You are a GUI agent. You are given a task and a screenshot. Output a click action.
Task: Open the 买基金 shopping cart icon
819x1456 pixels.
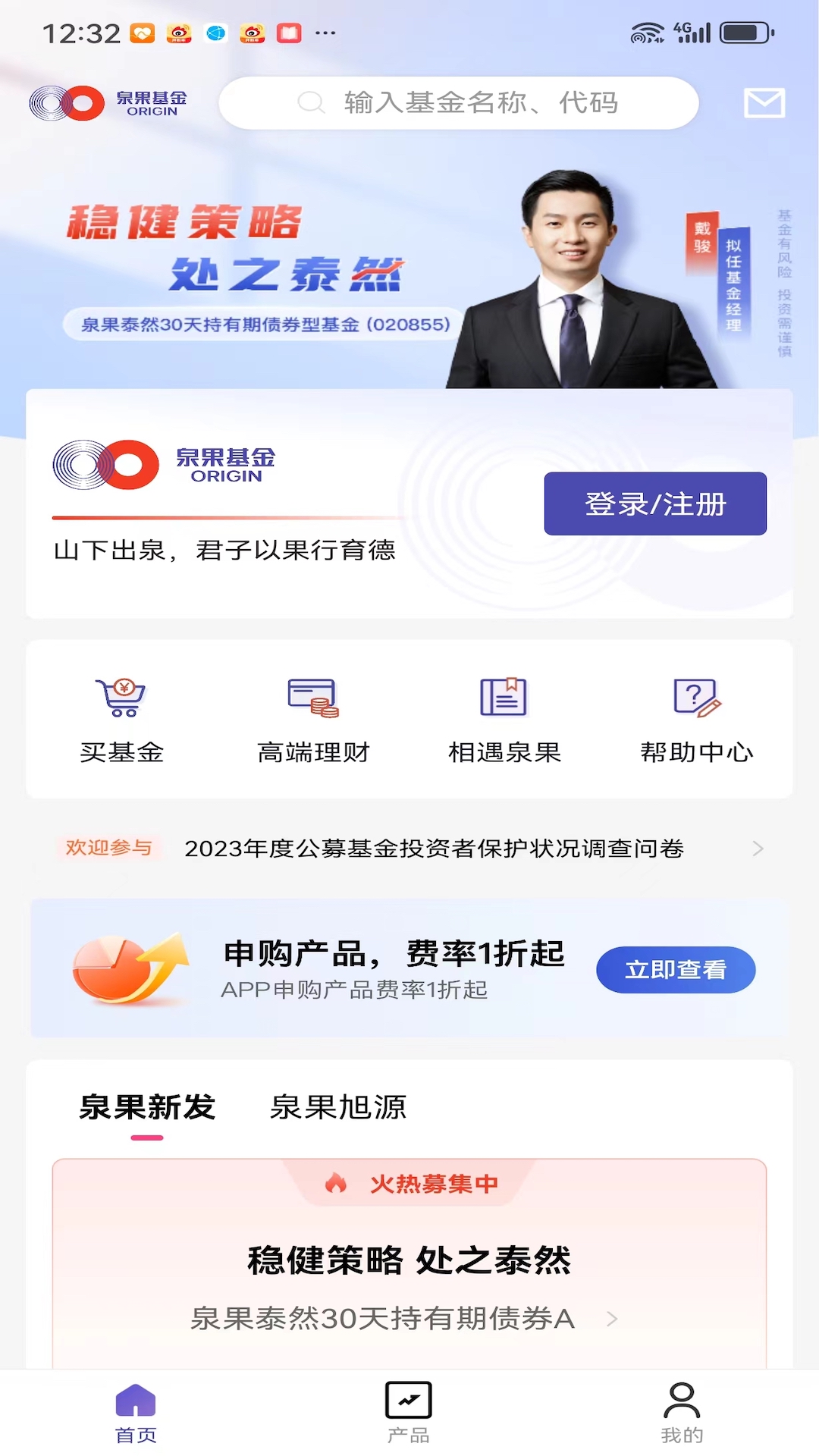click(121, 698)
